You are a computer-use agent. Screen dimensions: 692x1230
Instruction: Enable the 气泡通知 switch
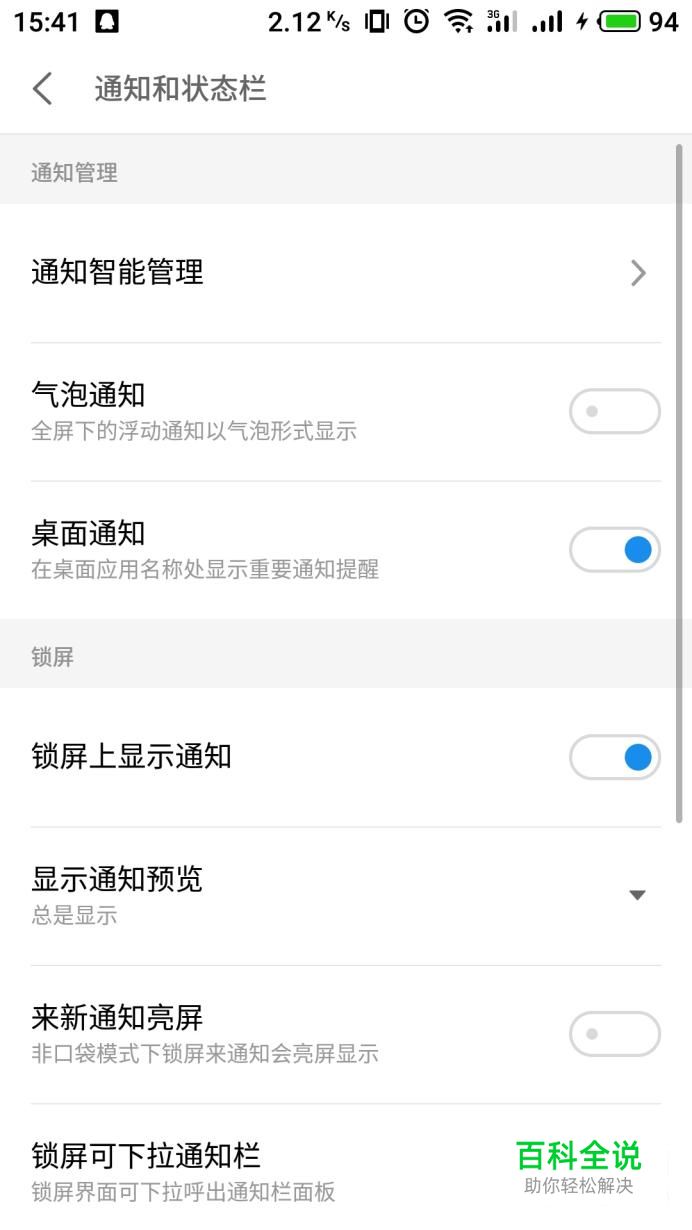[614, 411]
